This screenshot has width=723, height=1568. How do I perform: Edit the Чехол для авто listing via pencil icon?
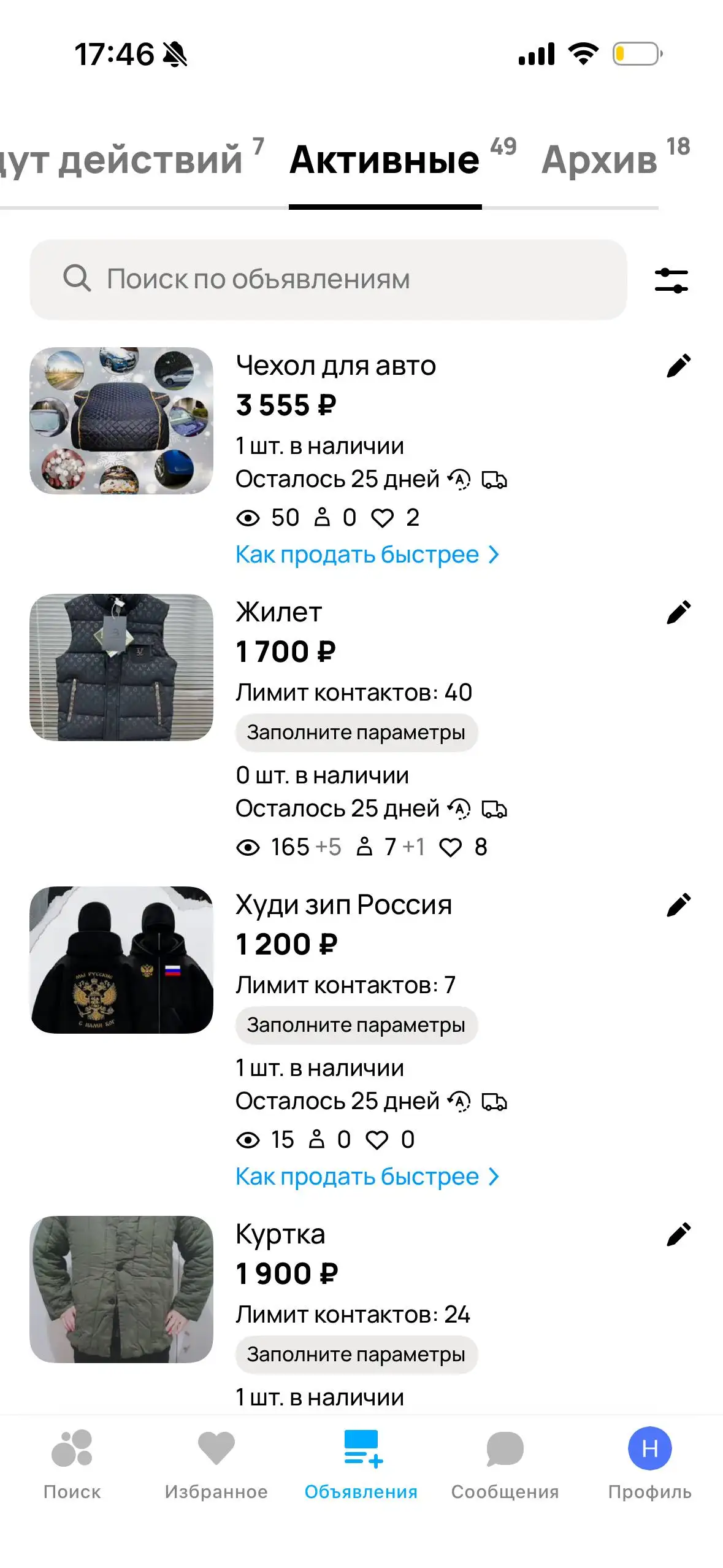678,364
